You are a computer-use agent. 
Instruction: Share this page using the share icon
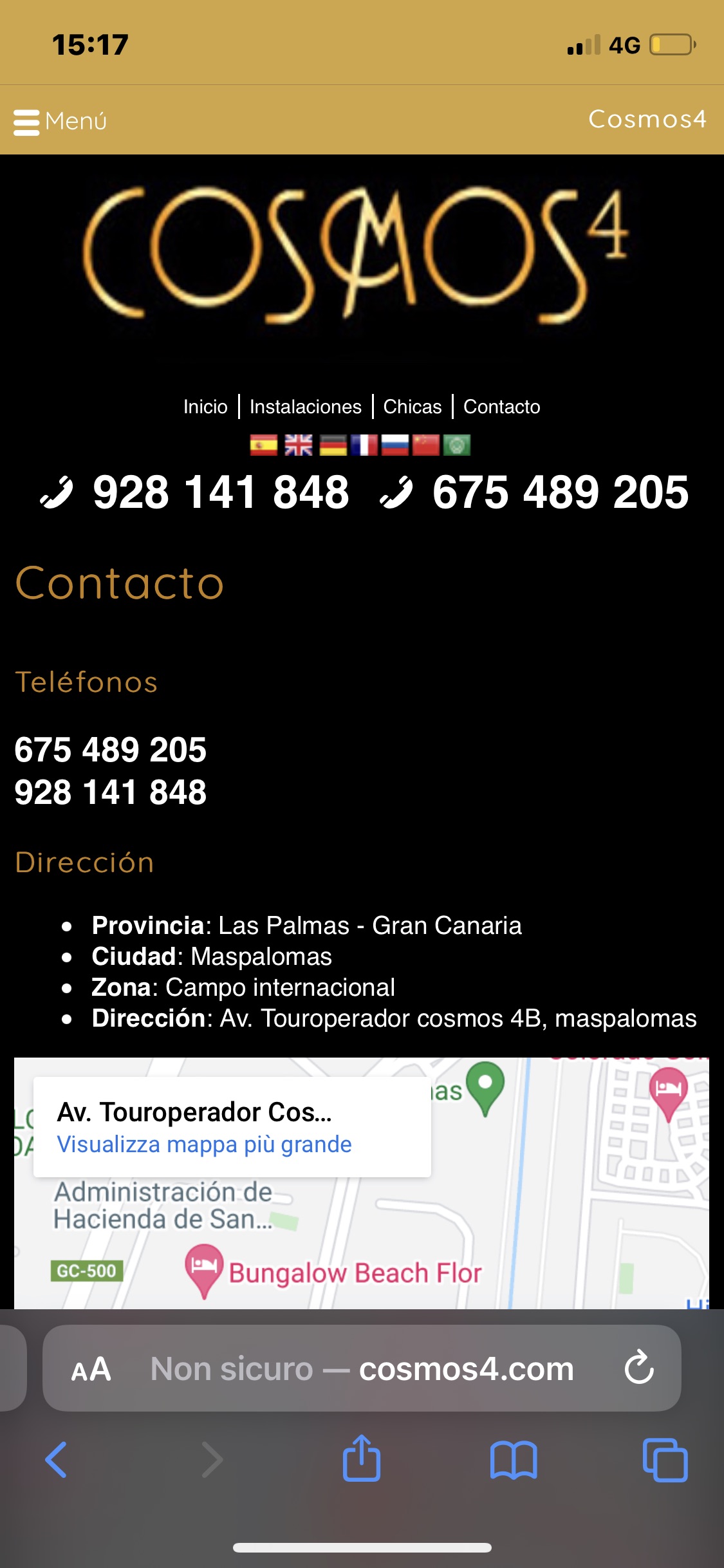click(362, 1459)
